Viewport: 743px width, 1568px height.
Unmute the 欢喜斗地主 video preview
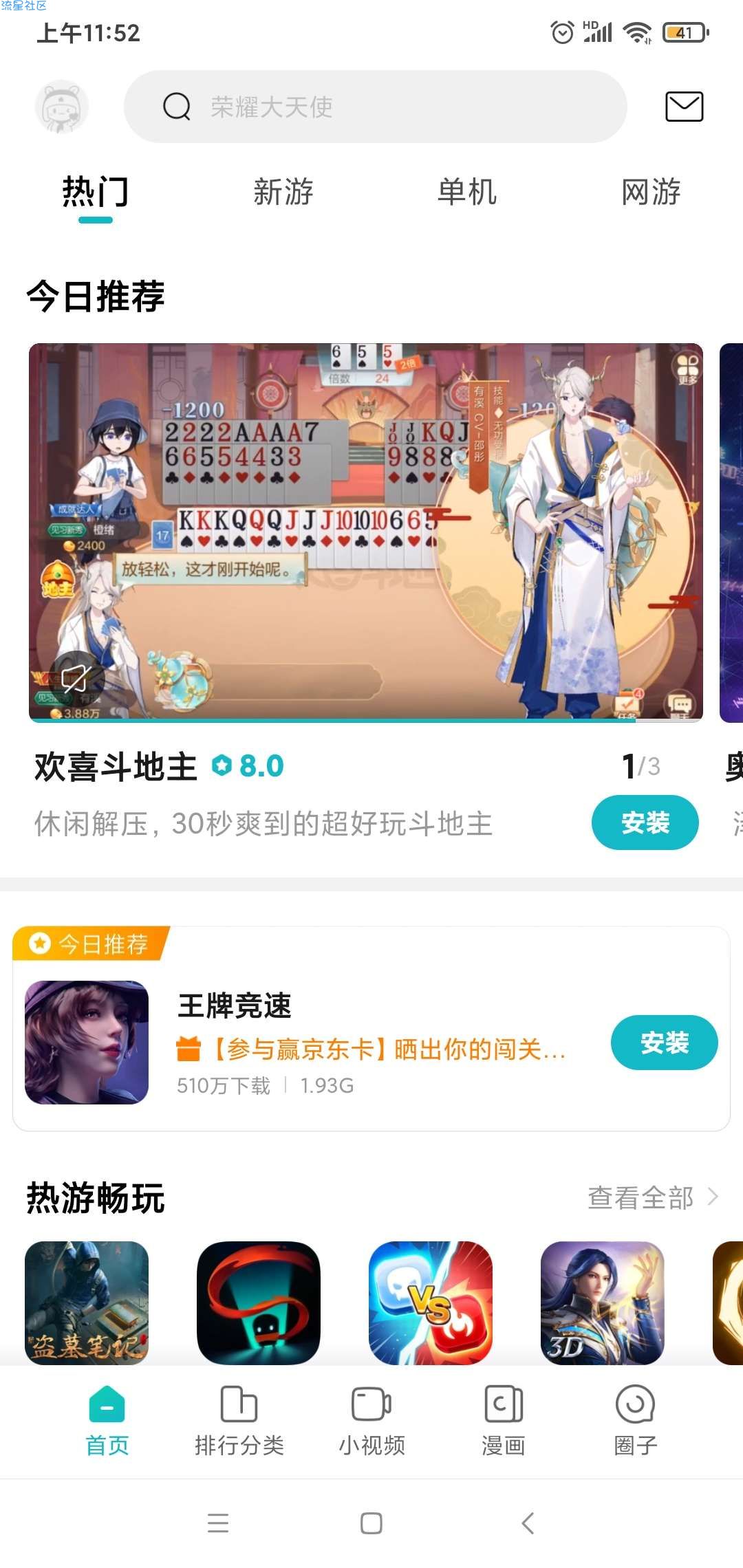click(75, 679)
